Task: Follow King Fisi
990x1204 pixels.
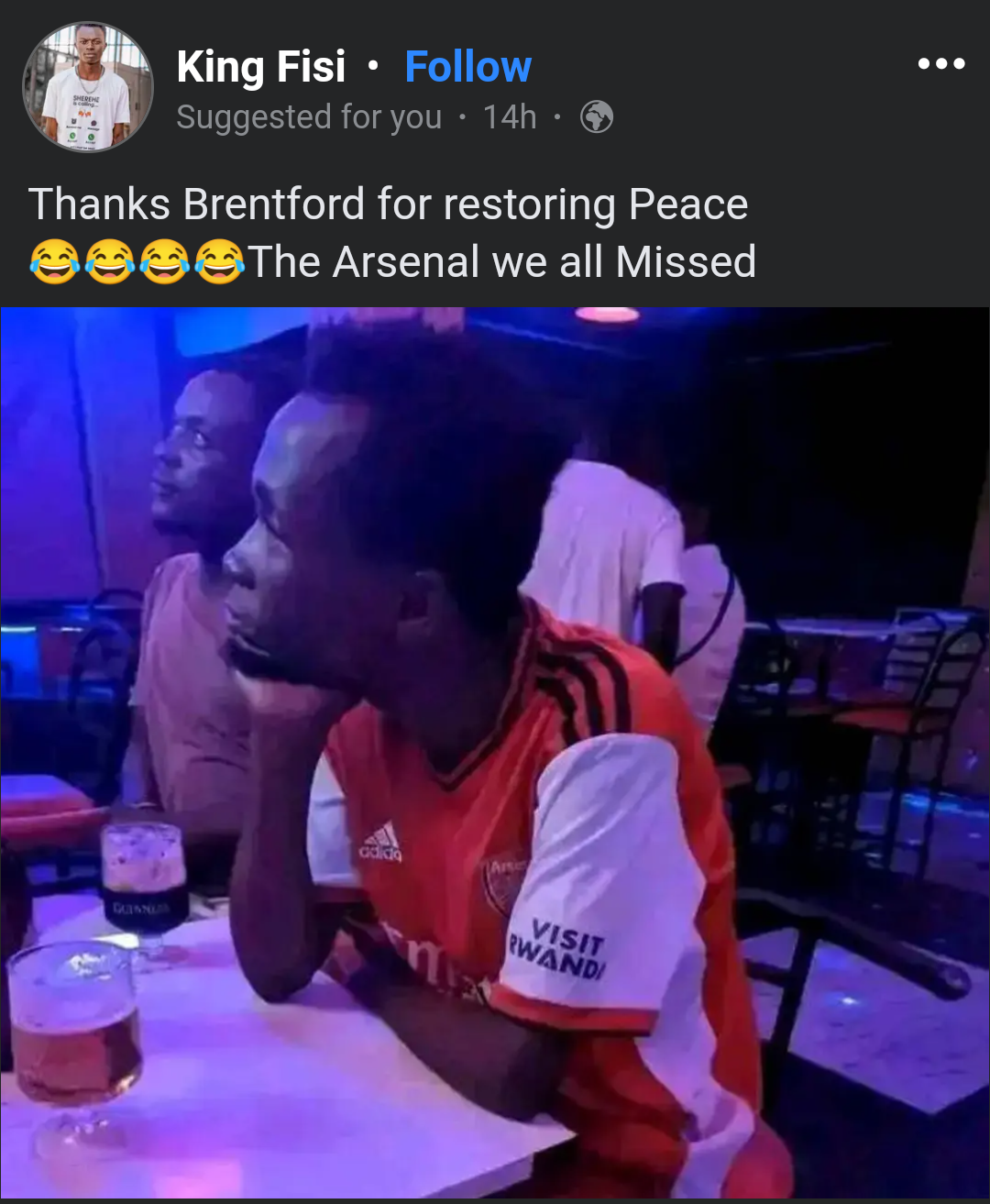Action: 467,67
